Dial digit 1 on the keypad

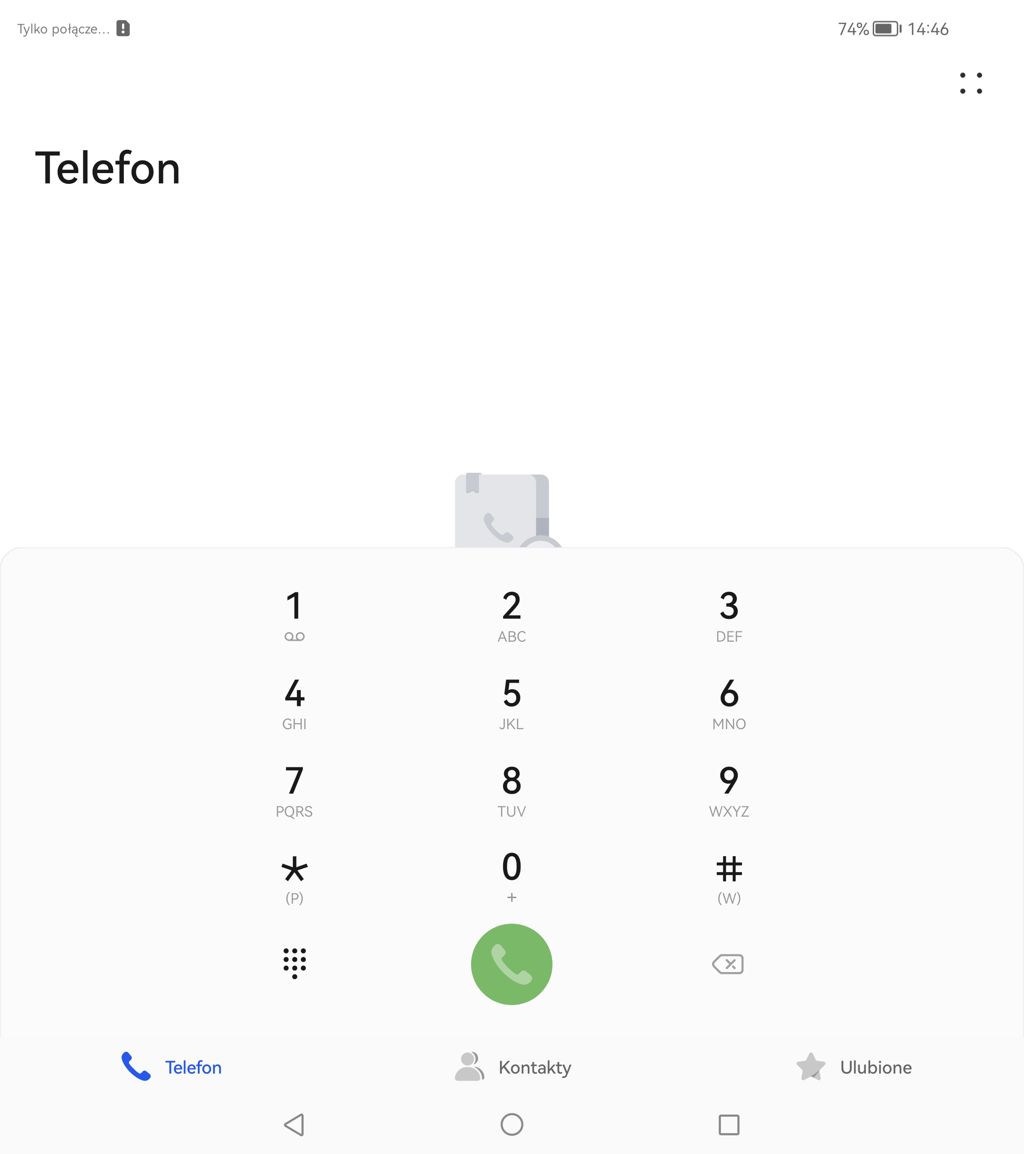294,615
